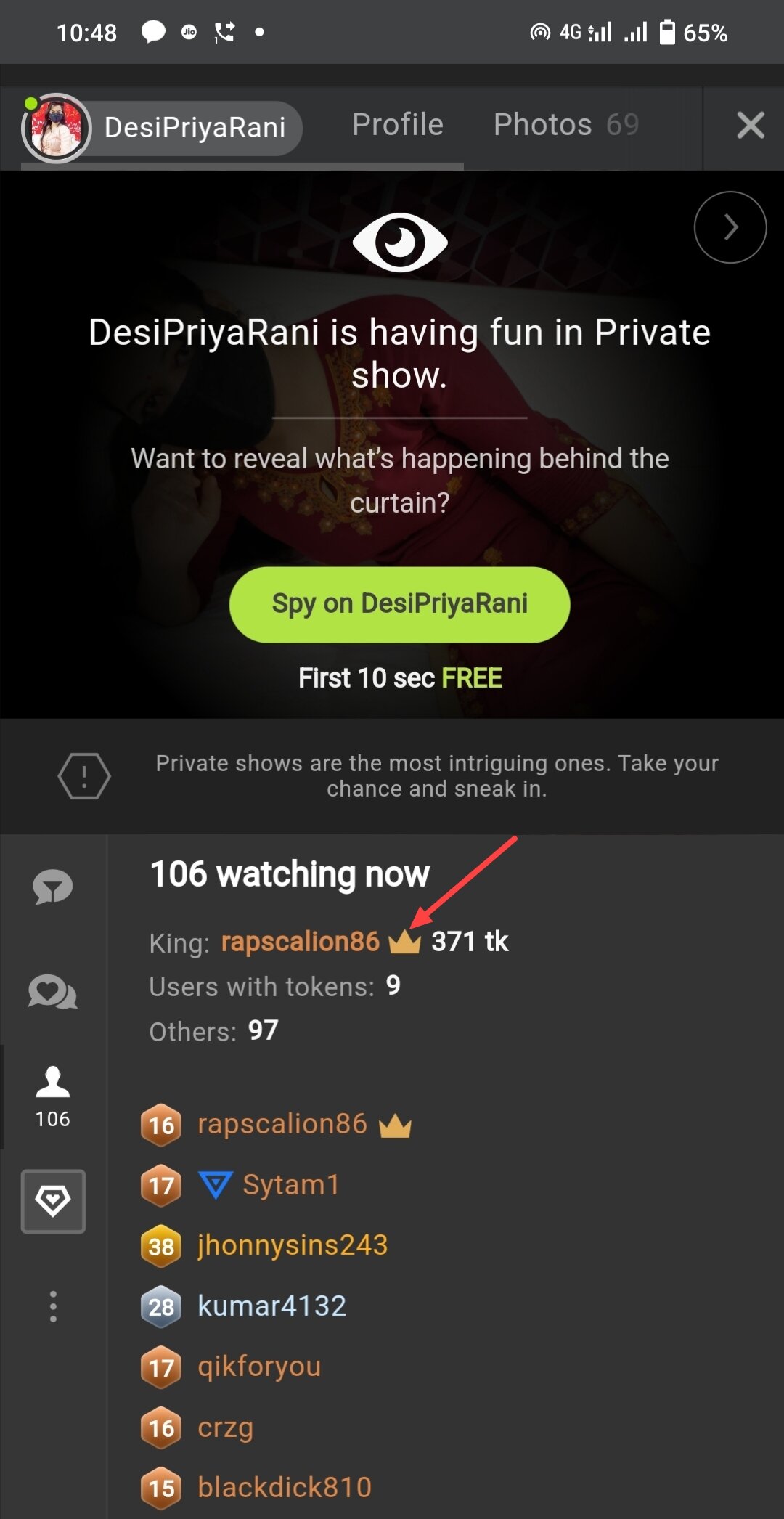
Task: Open the Photos tab
Action: click(566, 125)
